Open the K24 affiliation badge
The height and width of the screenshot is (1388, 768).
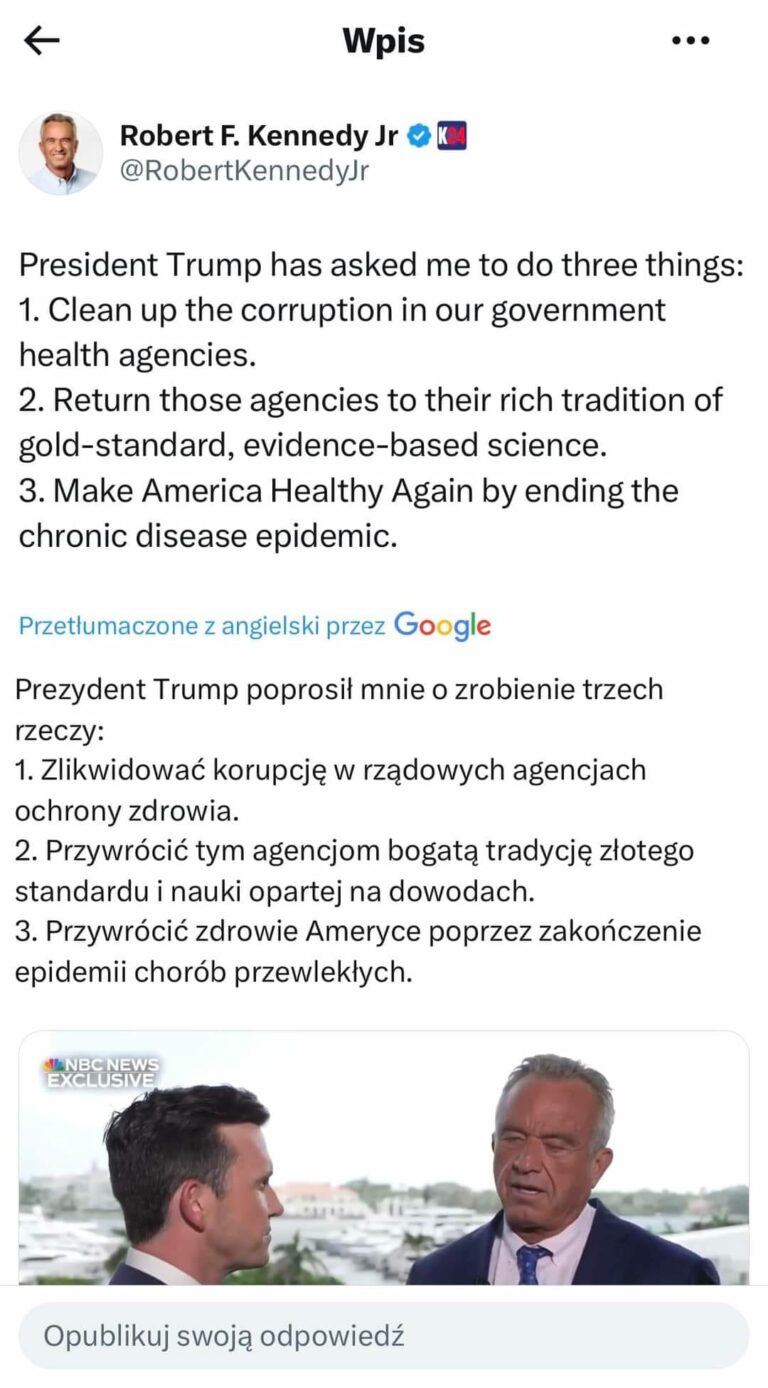(x=452, y=136)
